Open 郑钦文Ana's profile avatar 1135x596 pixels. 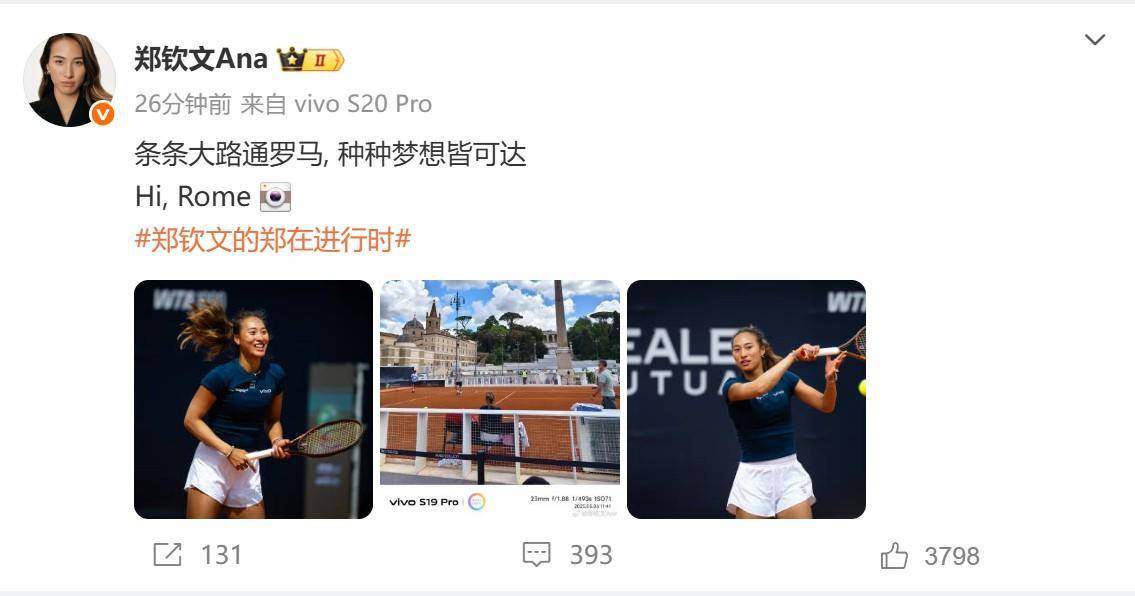[69, 80]
